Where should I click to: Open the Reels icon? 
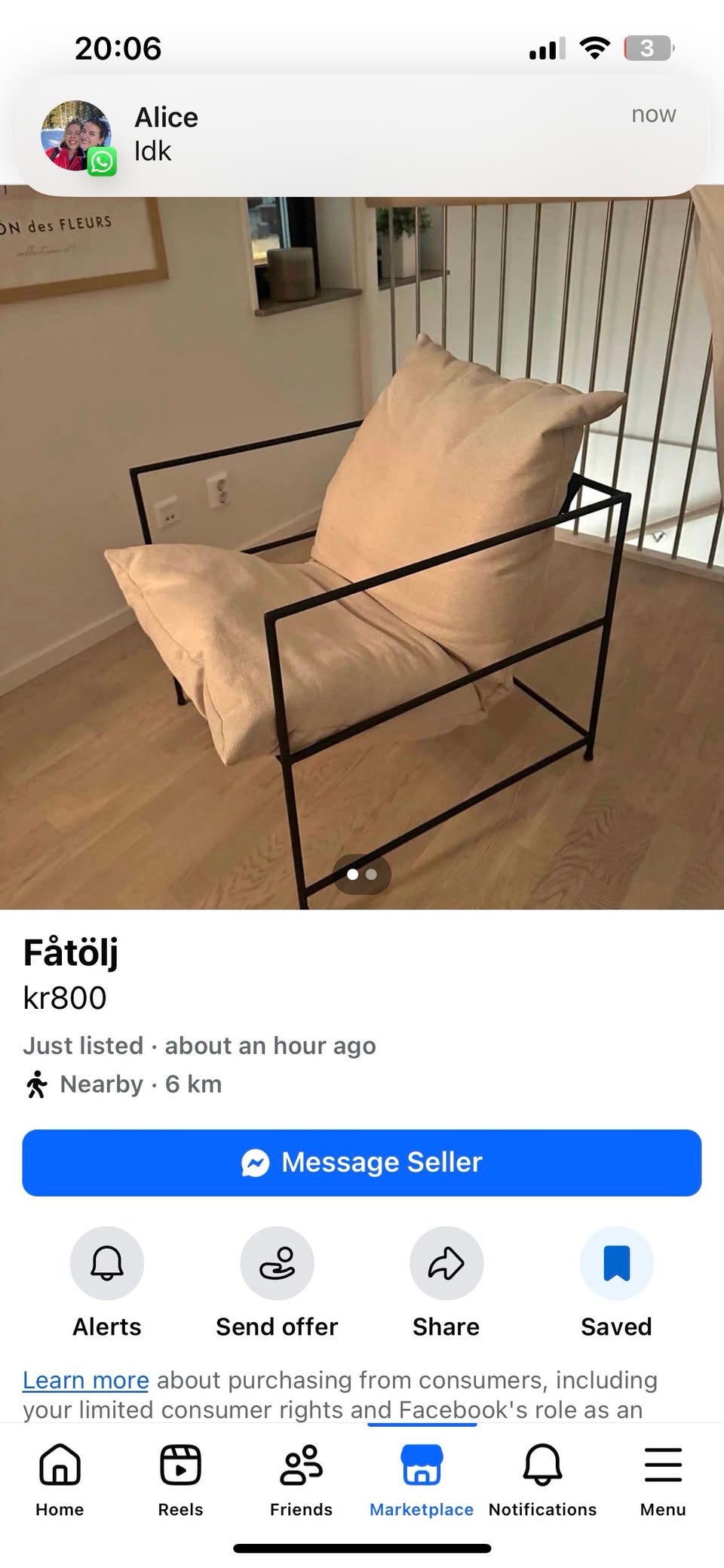(179, 1465)
